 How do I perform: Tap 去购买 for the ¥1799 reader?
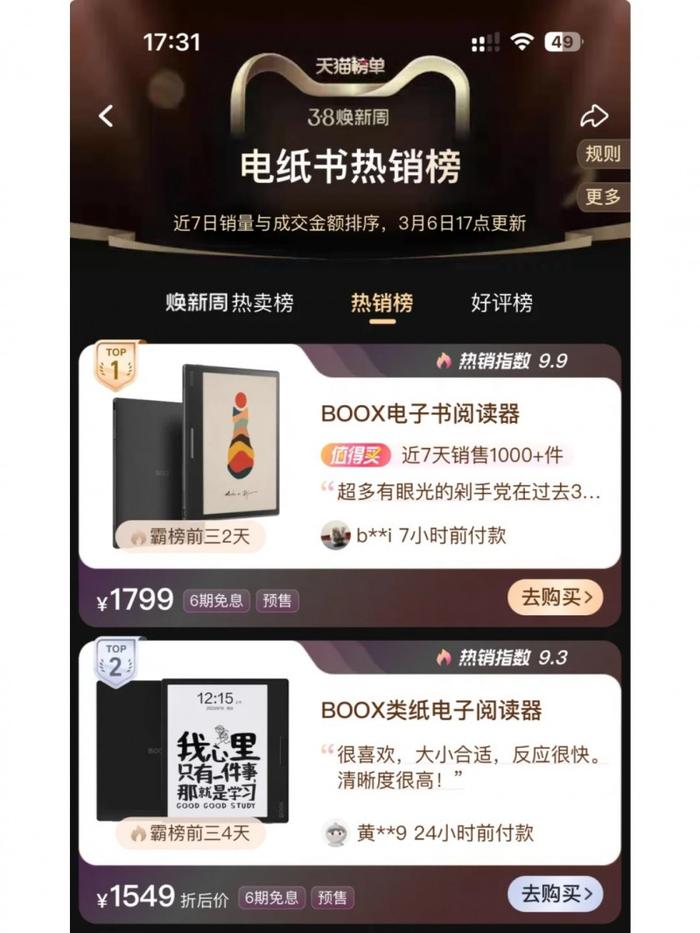(x=555, y=598)
